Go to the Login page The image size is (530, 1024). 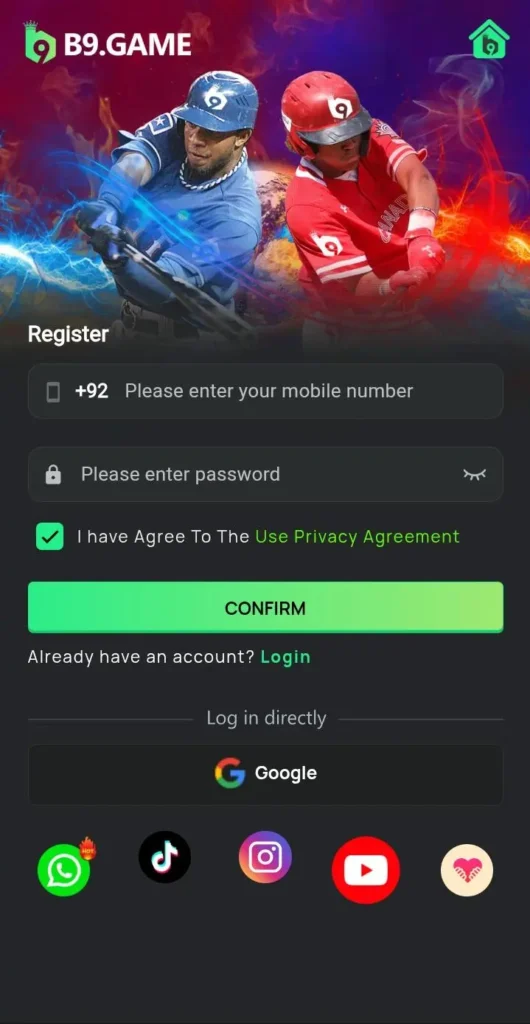point(285,657)
